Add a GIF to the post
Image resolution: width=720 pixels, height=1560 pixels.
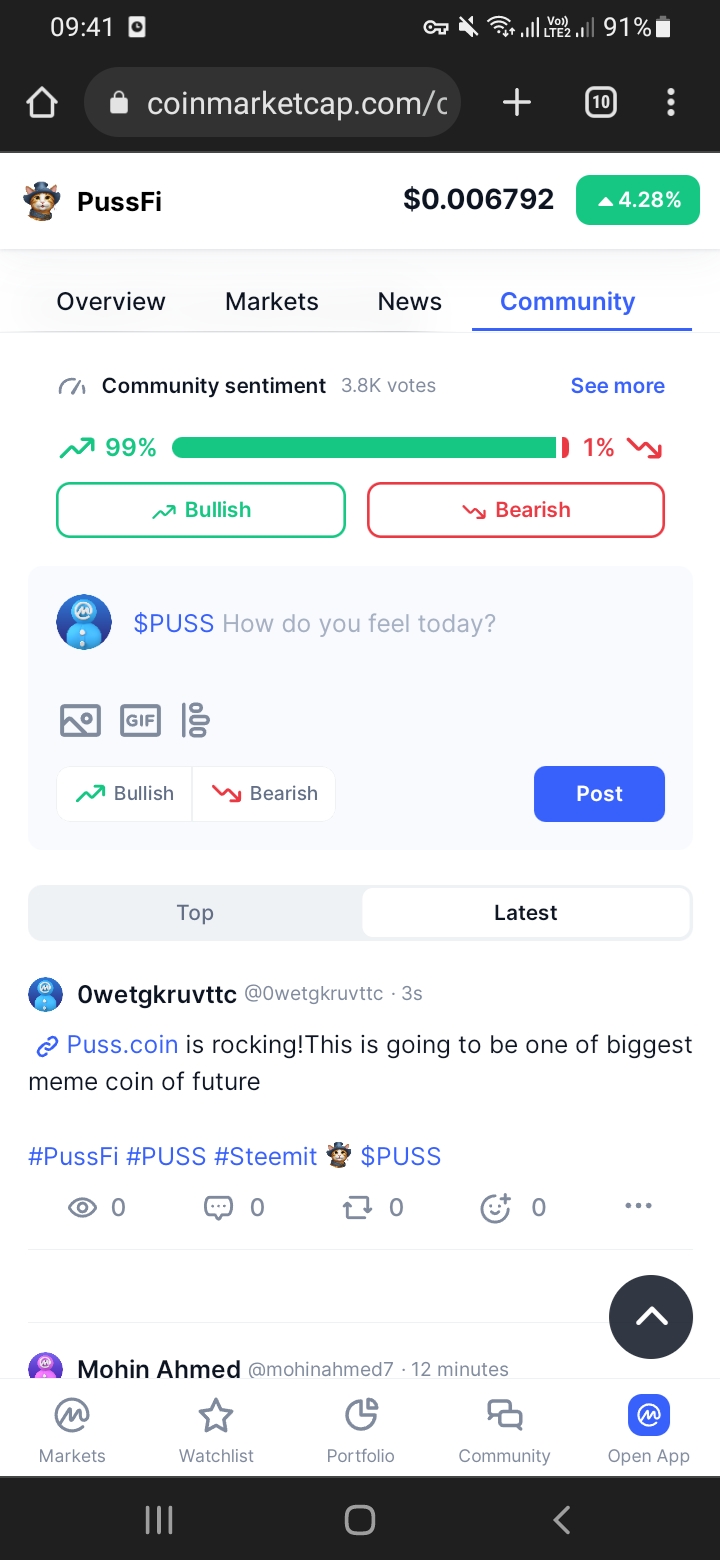(140, 720)
